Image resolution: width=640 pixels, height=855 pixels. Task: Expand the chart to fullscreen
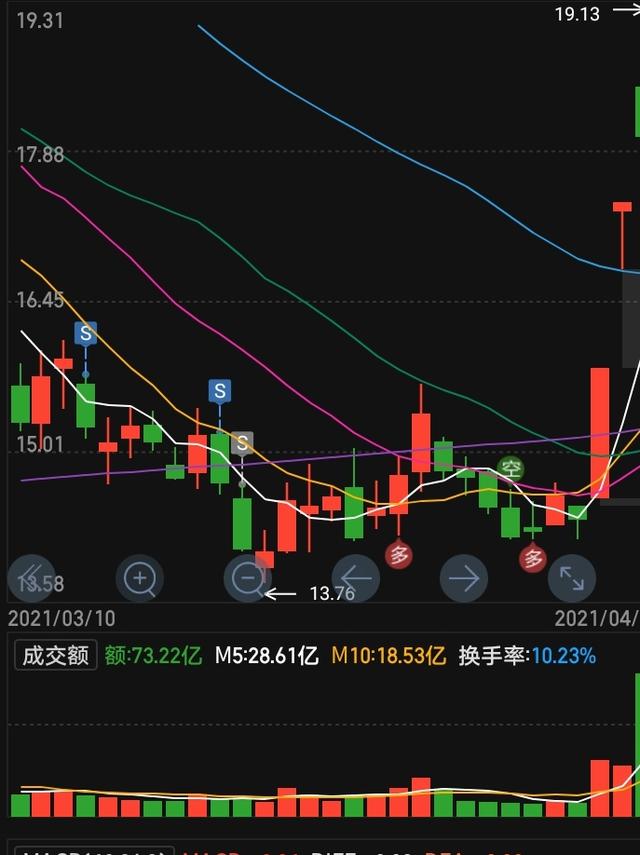pyautogui.click(x=571, y=577)
